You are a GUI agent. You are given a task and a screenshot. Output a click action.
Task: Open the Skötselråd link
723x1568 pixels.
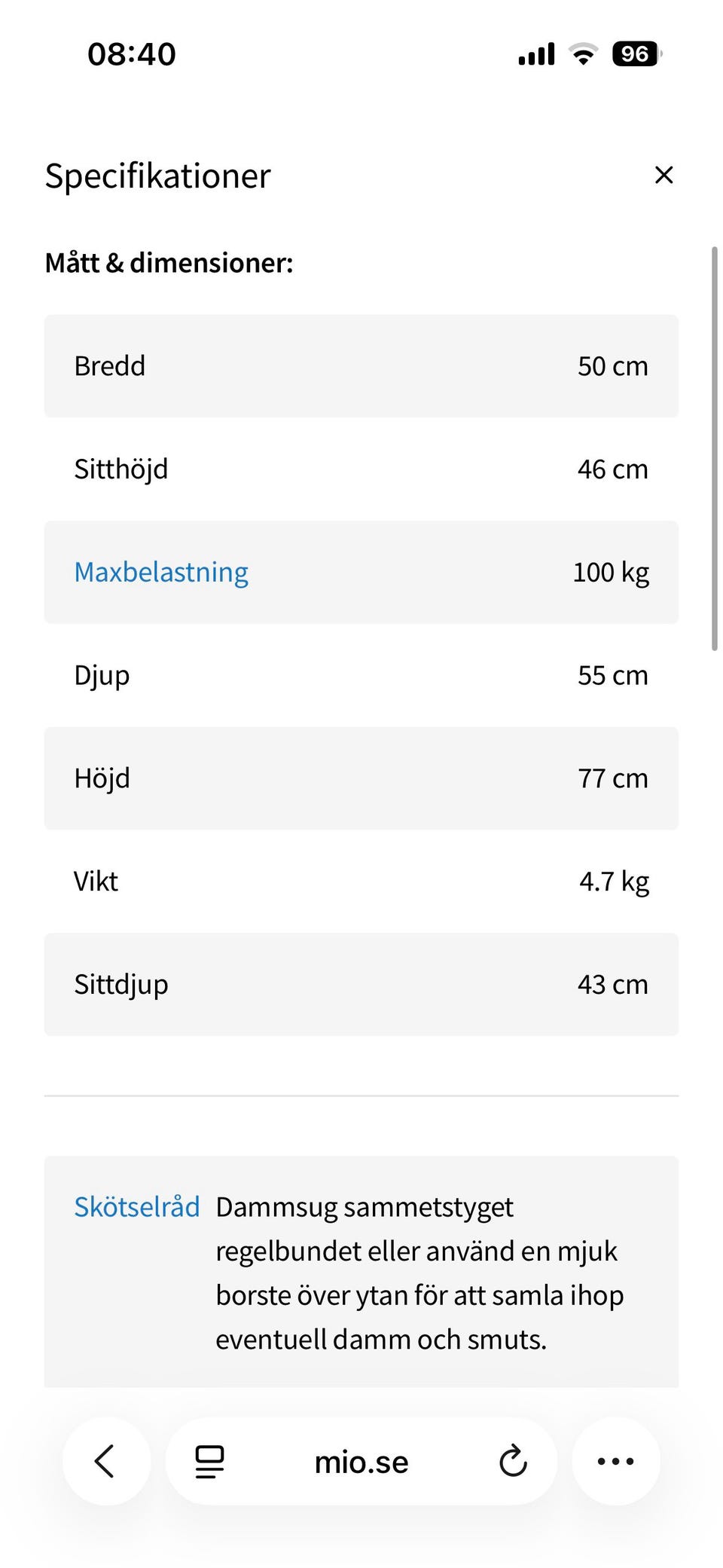(x=137, y=1207)
